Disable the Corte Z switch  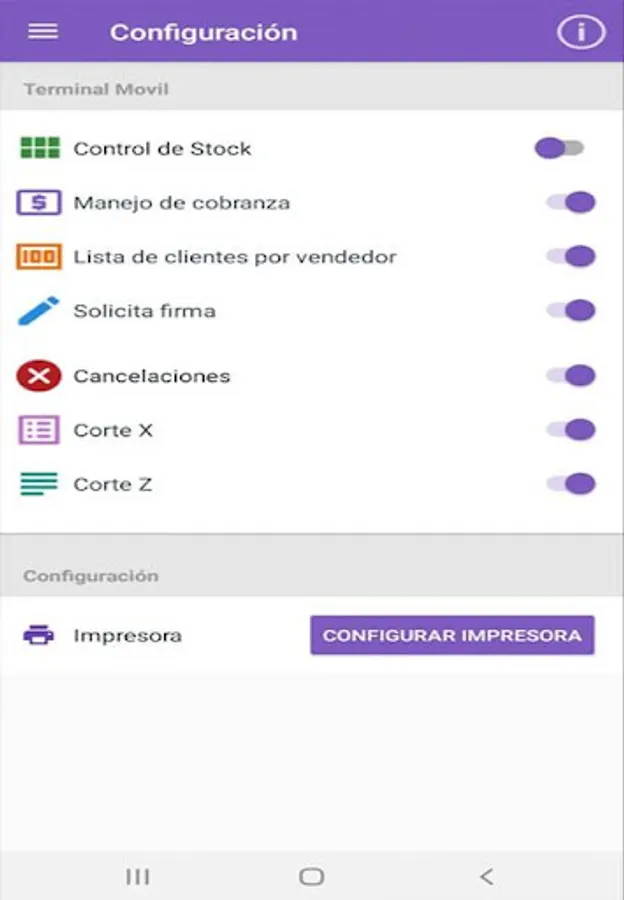571,484
